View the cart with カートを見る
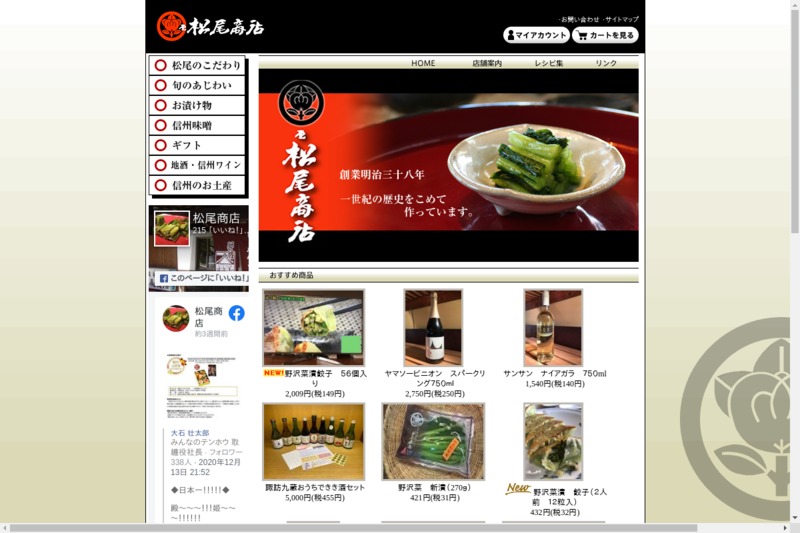Screen dimensions: 800x533 (605, 35)
